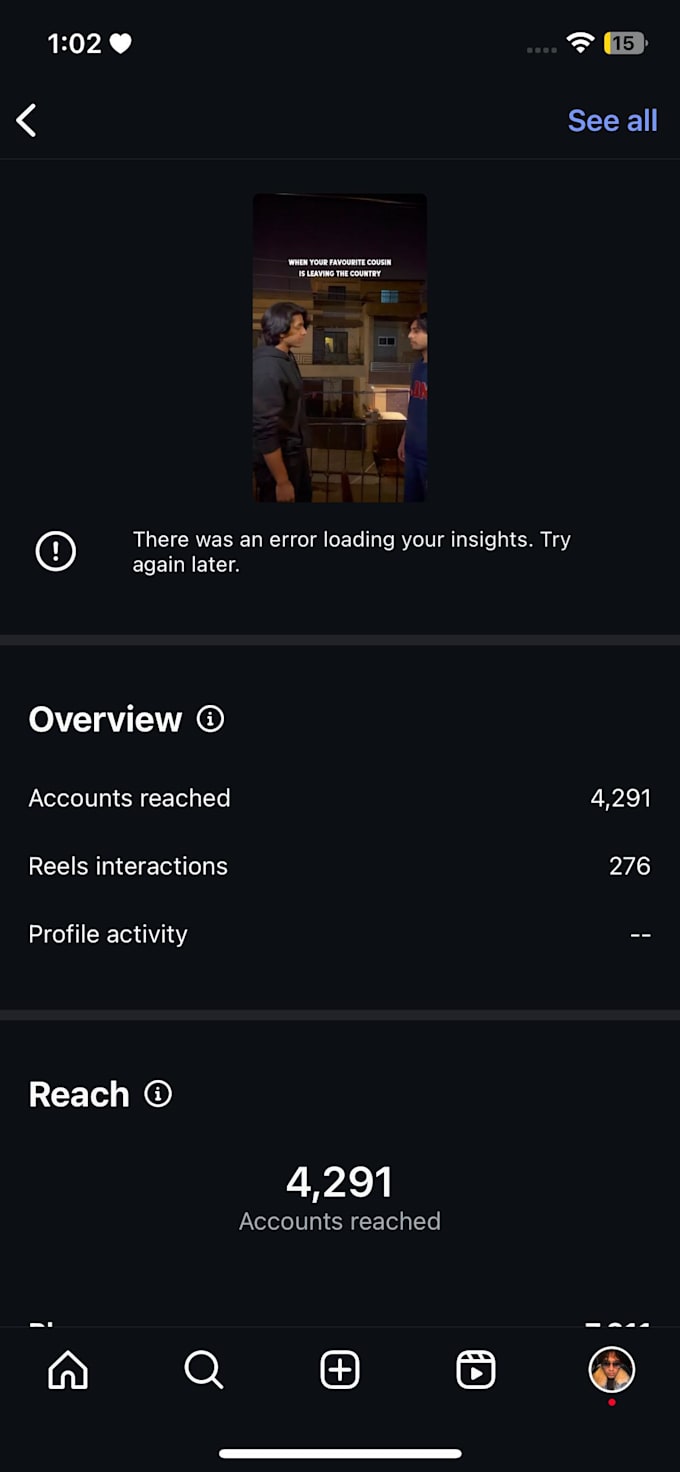This screenshot has height=1472, width=680.
Task: Tap the See all link
Action: coord(612,120)
